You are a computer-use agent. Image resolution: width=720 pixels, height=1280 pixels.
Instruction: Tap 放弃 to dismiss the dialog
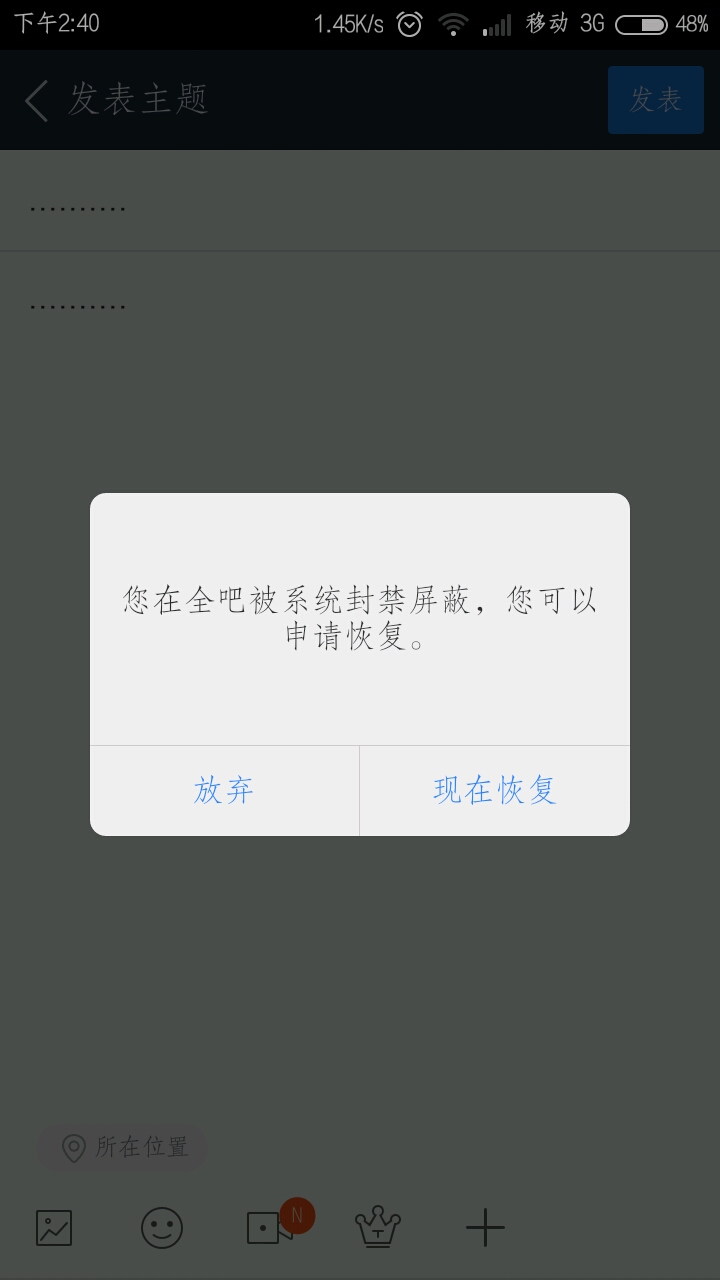224,790
